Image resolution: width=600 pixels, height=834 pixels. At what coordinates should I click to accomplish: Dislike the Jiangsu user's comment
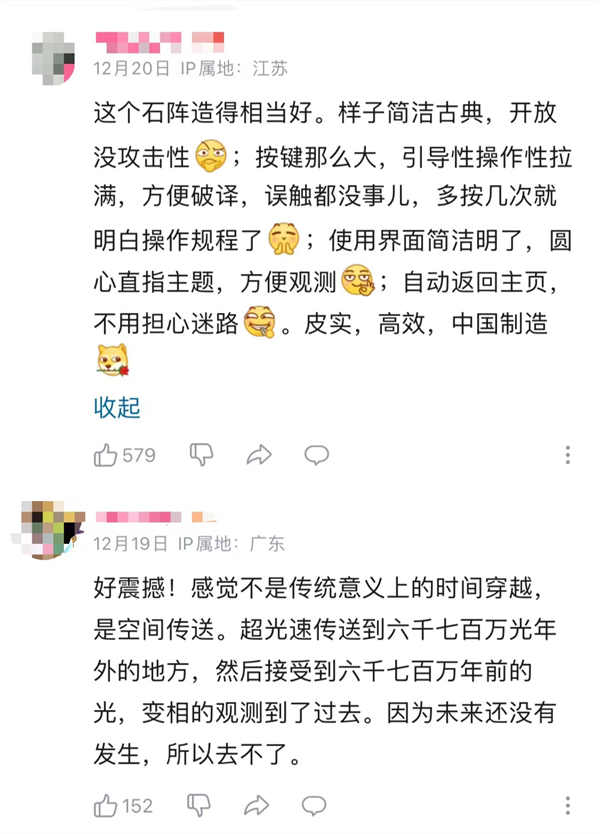(x=201, y=455)
